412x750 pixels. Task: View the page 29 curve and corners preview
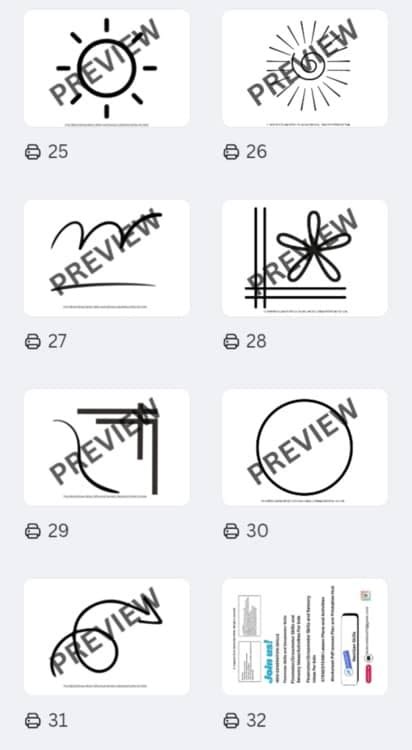coord(107,447)
